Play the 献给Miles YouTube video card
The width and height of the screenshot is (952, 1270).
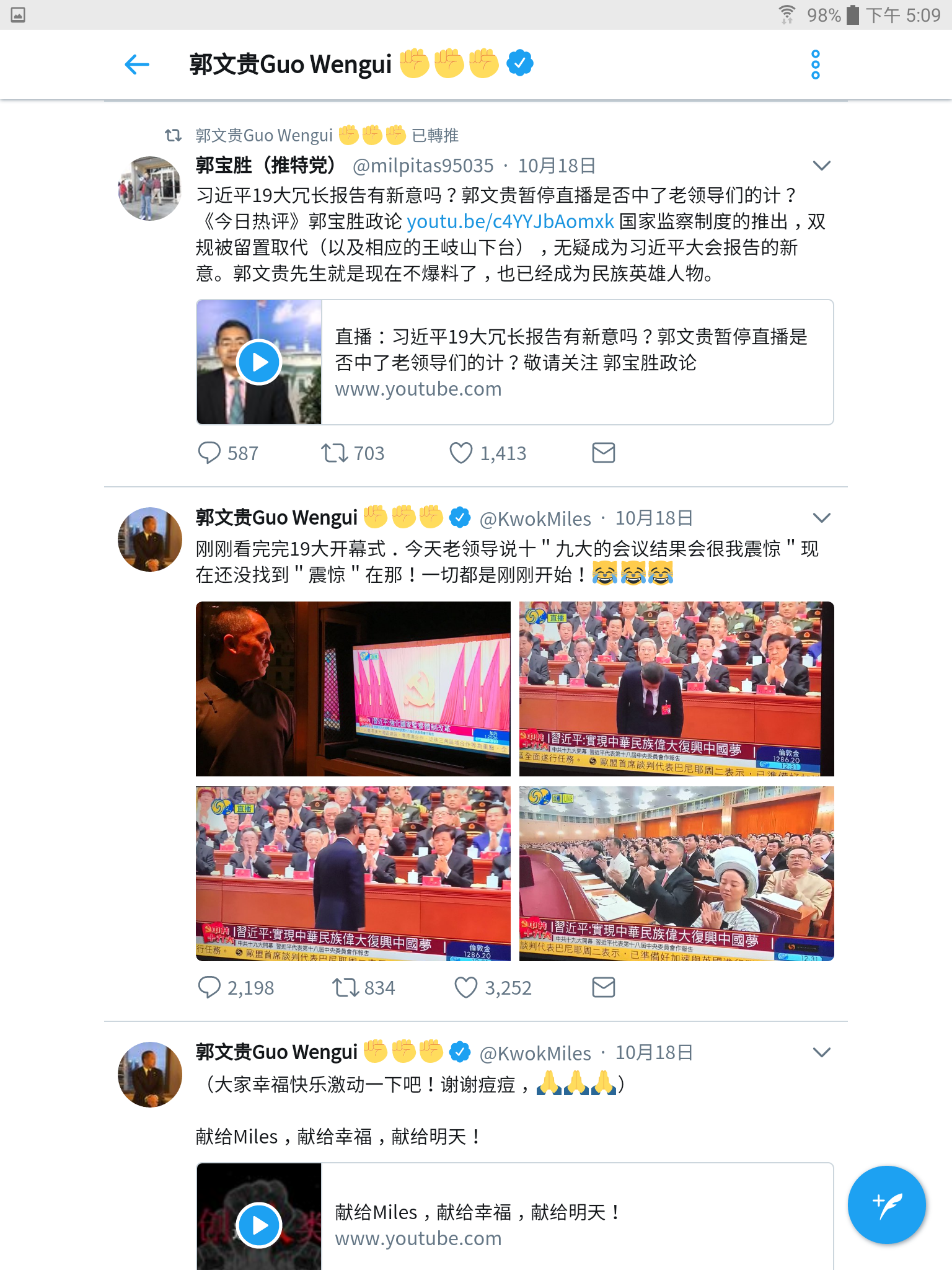(x=259, y=1225)
